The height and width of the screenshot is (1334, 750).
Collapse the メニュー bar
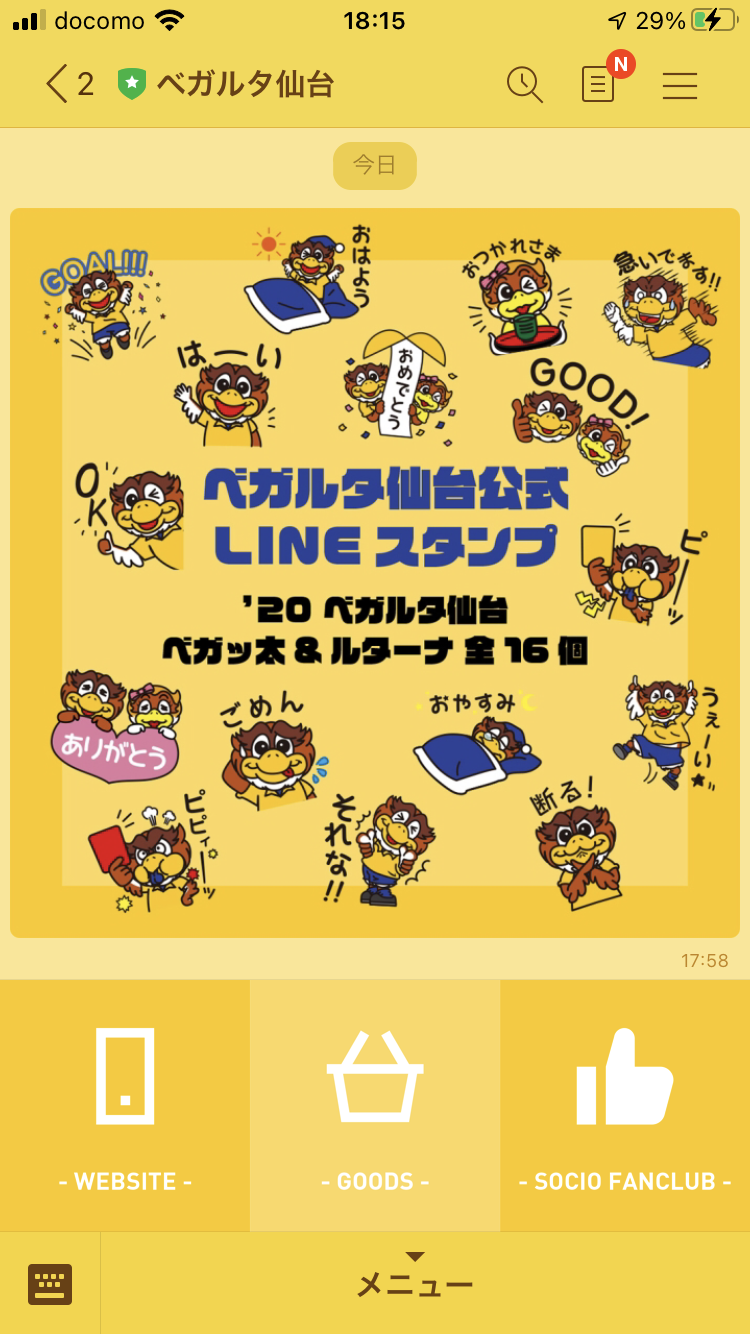[x=415, y=1282]
